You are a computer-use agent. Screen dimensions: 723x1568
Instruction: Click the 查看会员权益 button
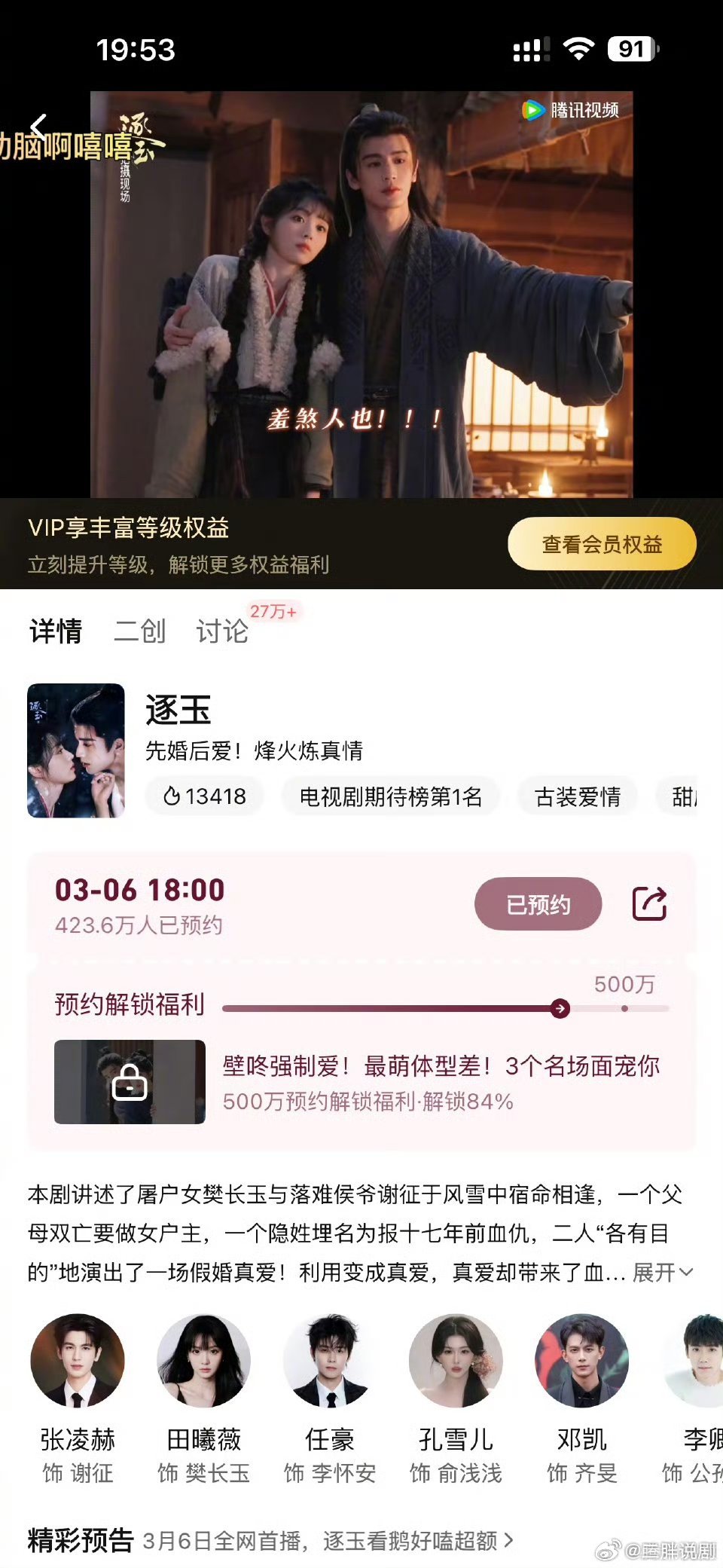[x=603, y=543]
